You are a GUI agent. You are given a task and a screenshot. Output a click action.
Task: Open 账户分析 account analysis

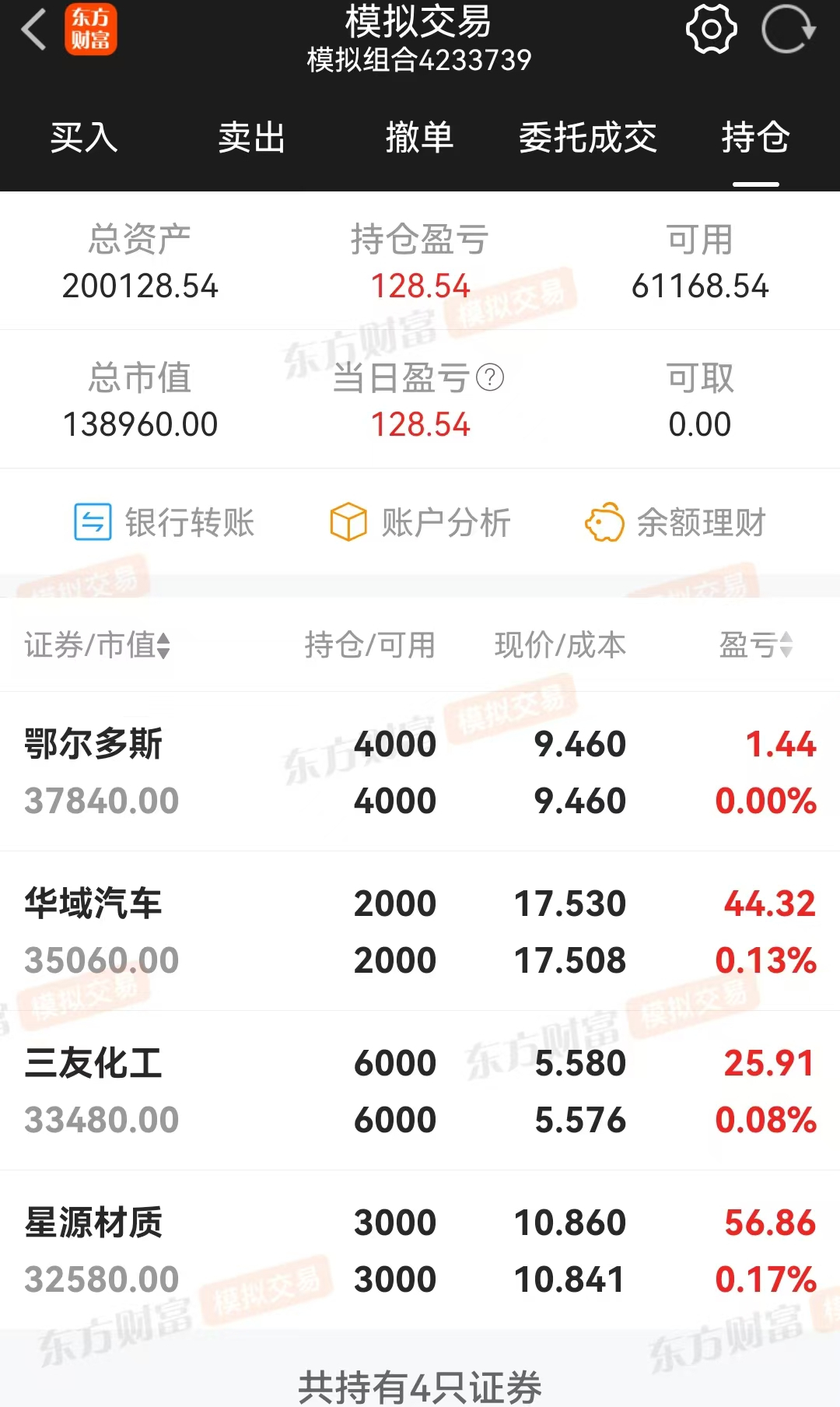click(x=422, y=523)
